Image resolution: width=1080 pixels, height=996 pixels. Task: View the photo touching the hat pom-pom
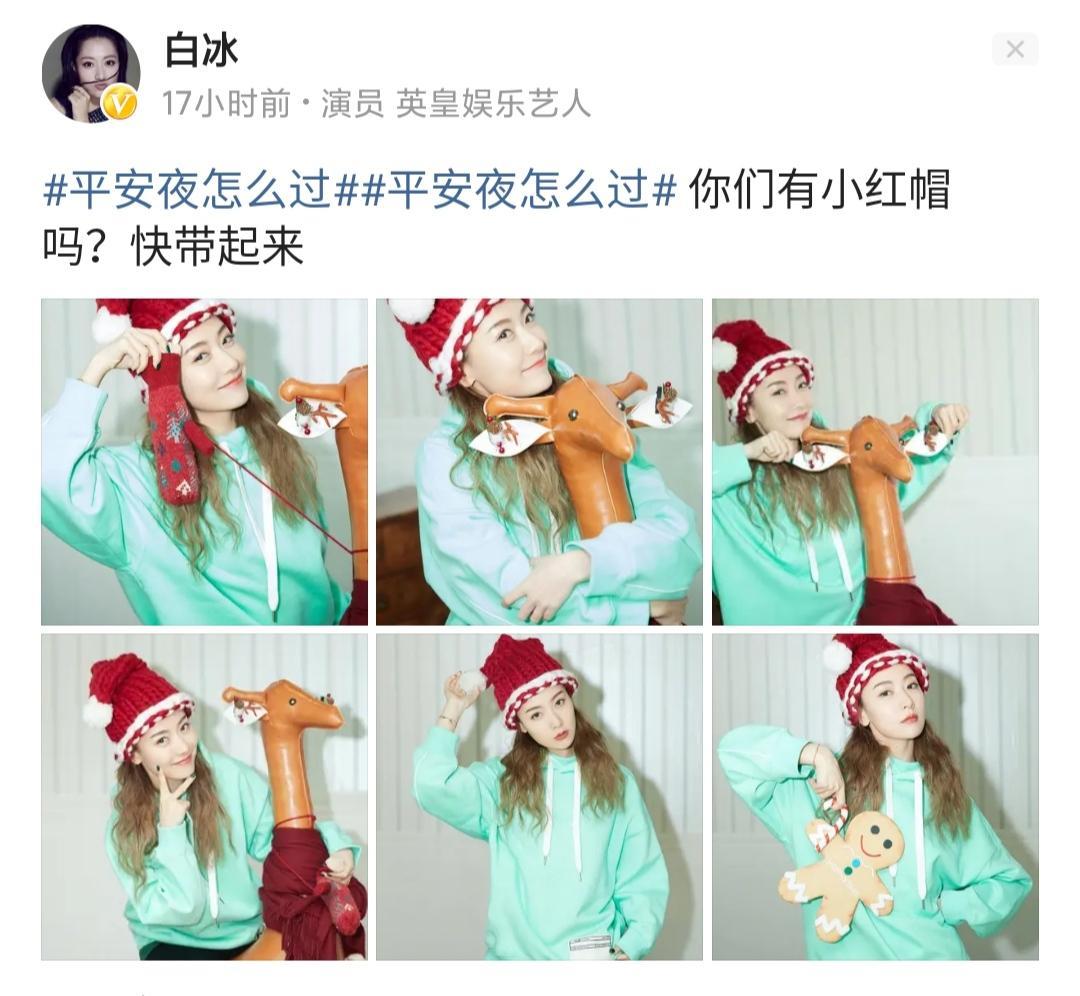[x=539, y=796]
